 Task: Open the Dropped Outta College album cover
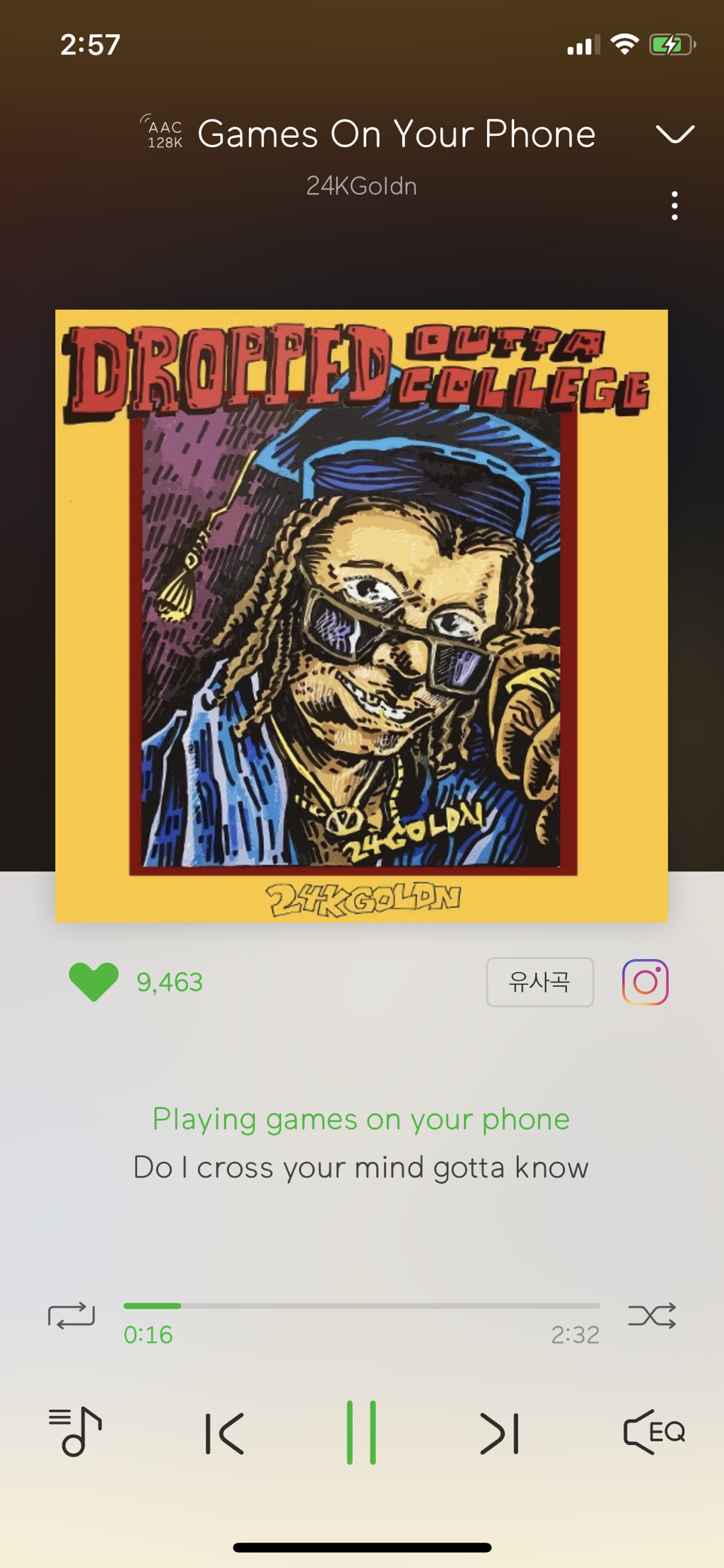[x=361, y=615]
